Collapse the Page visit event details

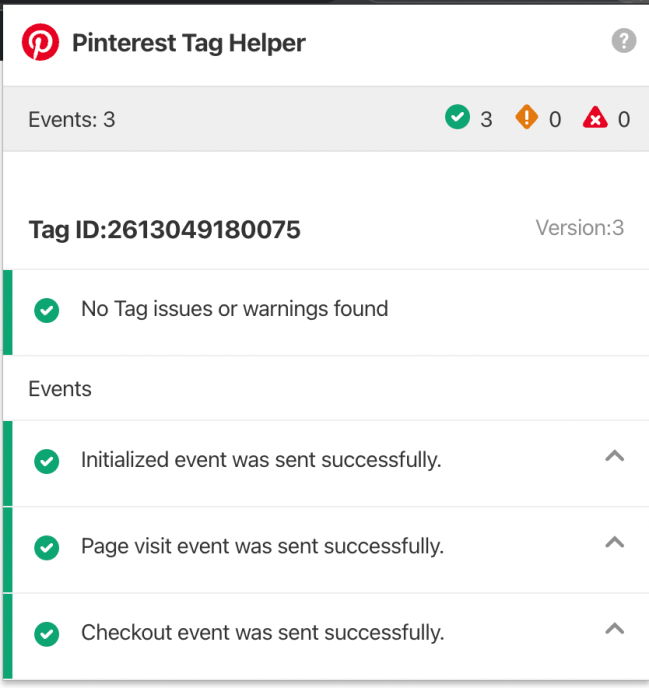pyautogui.click(x=615, y=543)
